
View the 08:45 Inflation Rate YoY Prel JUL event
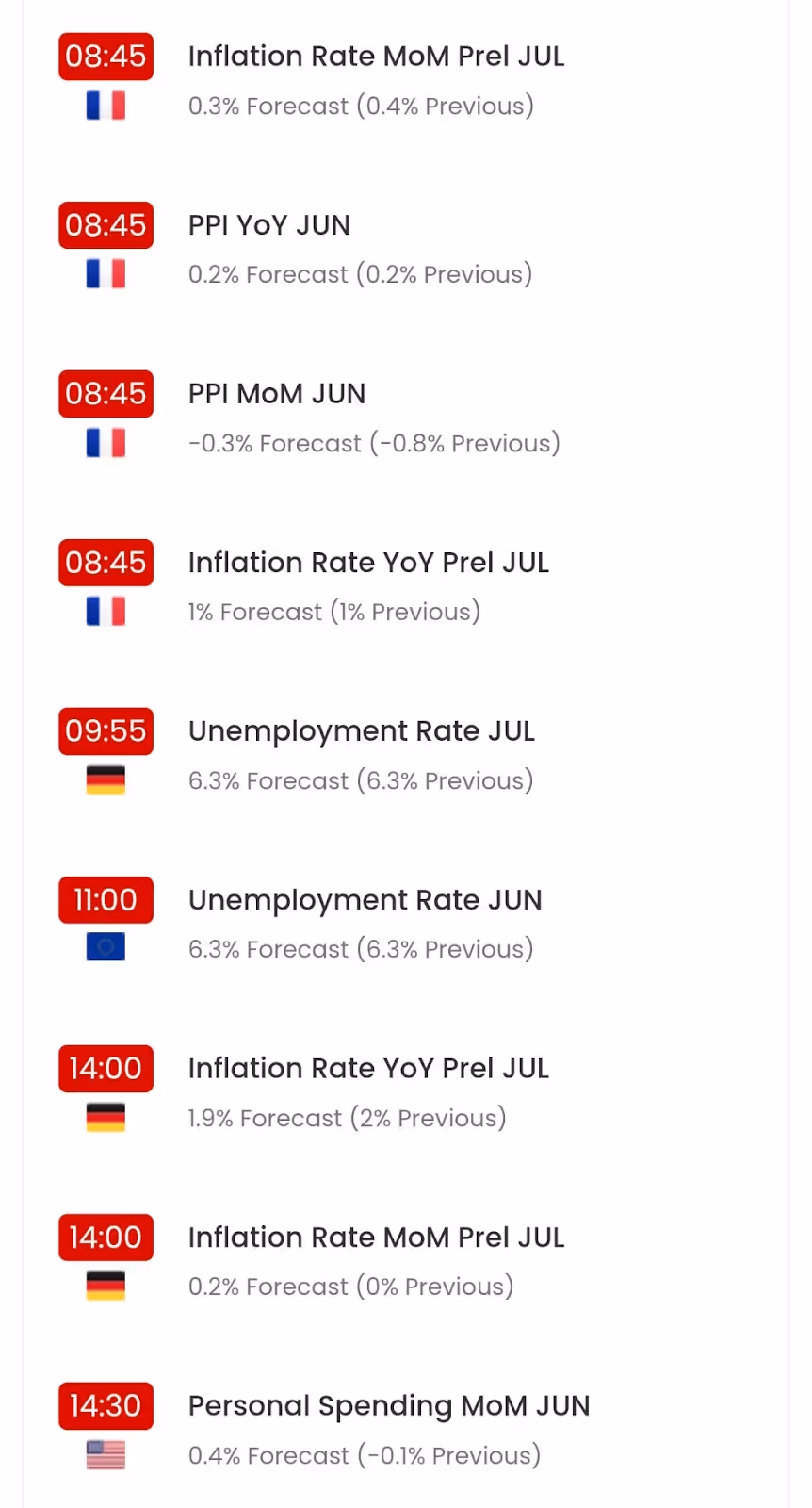pyautogui.click(x=368, y=563)
